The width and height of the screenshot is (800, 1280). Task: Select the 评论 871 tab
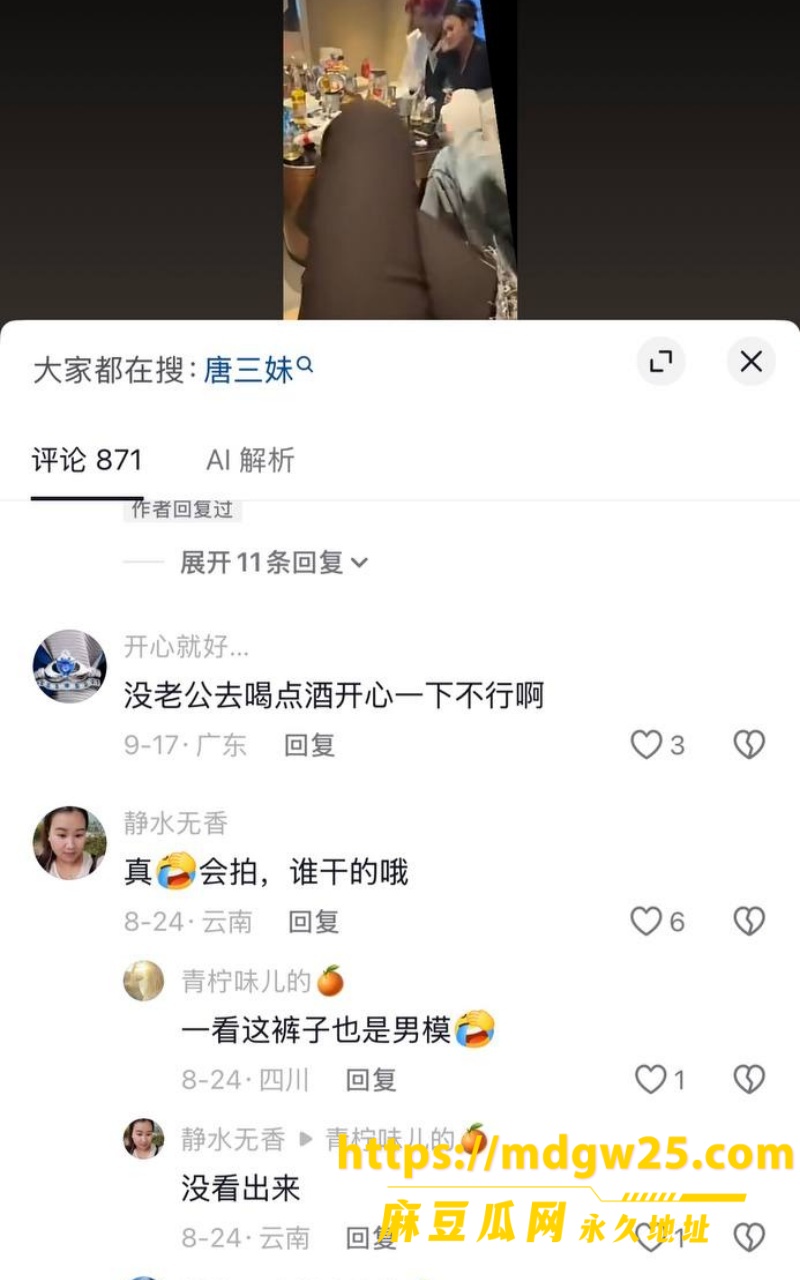tap(87, 460)
